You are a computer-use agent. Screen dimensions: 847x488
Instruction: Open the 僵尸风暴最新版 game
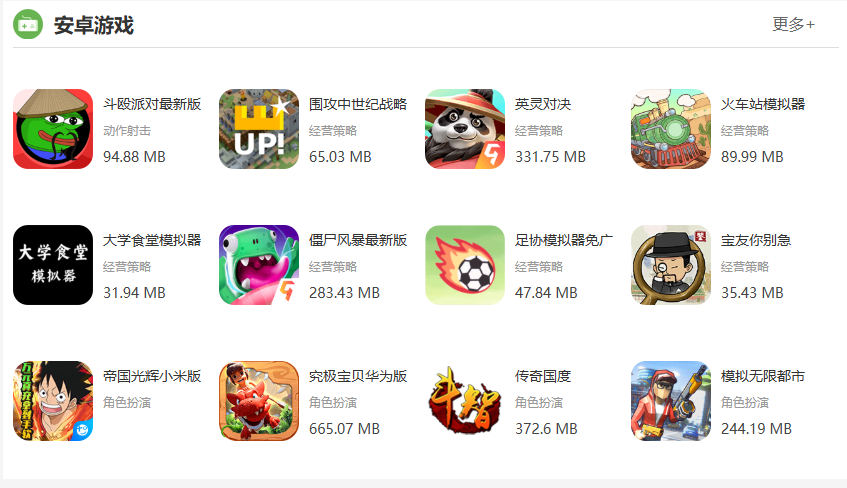pyautogui.click(x=358, y=240)
